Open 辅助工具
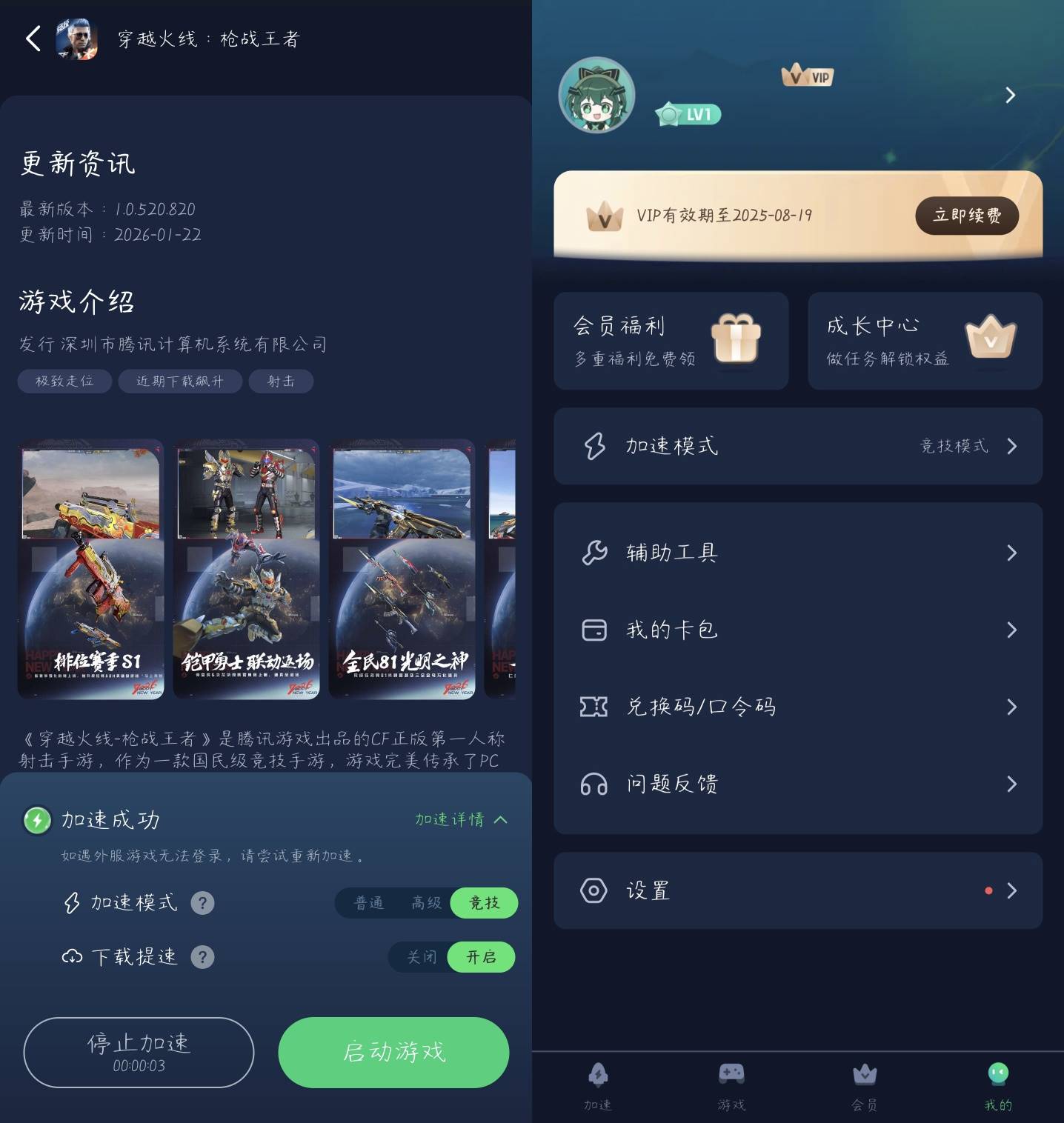 [x=797, y=553]
